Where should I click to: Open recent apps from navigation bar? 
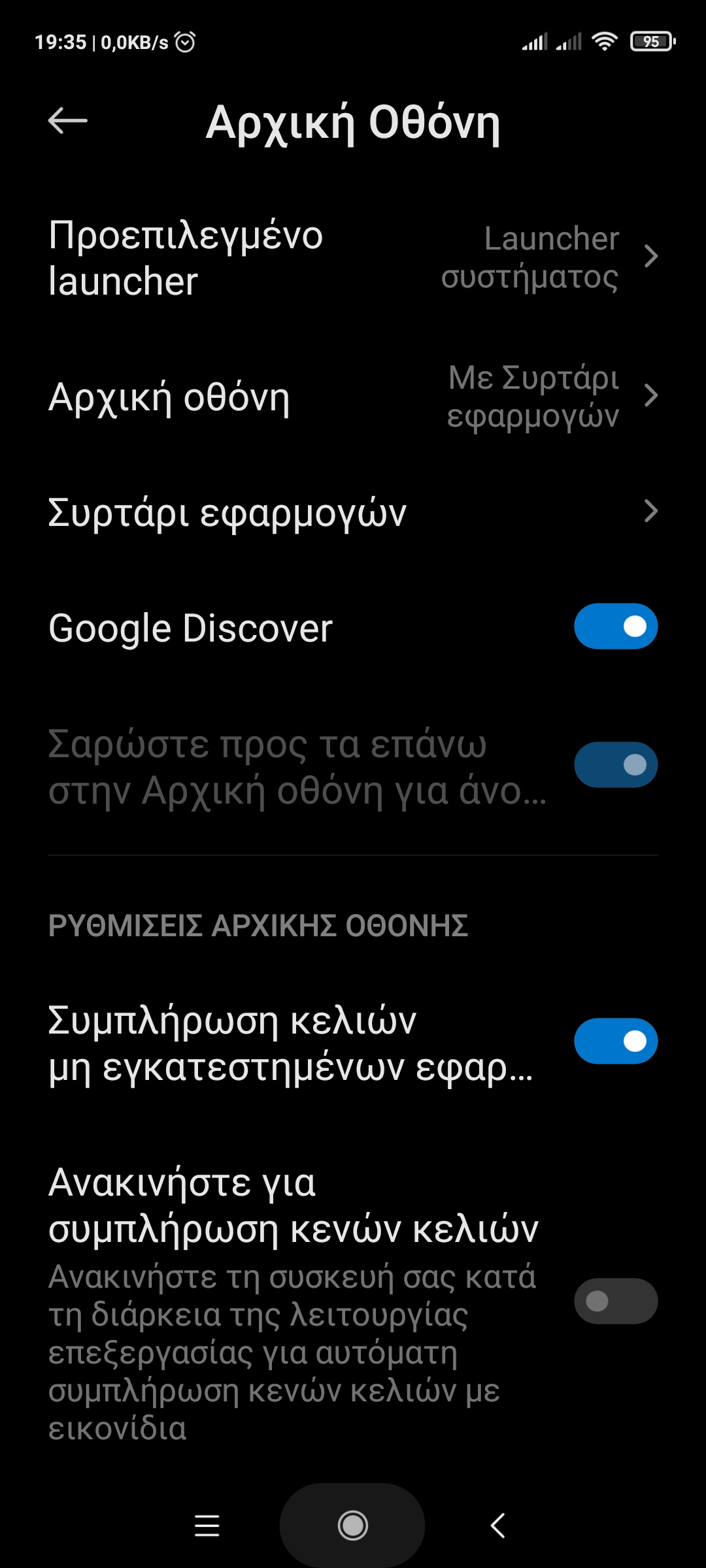tap(207, 1526)
